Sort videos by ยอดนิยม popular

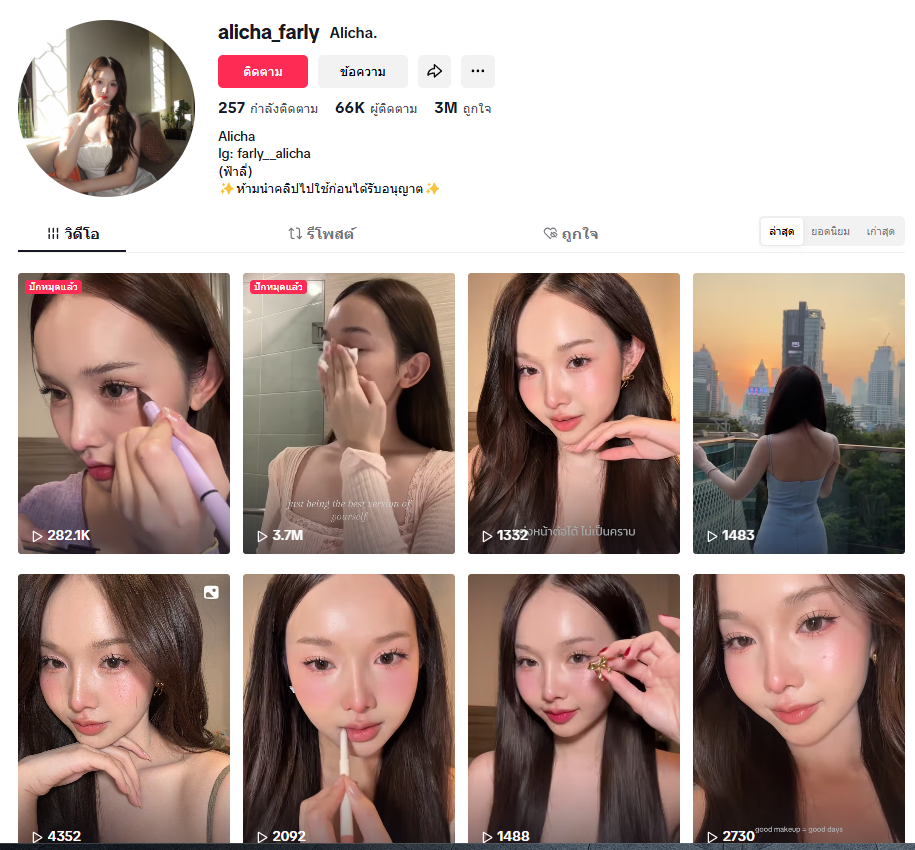click(x=830, y=232)
